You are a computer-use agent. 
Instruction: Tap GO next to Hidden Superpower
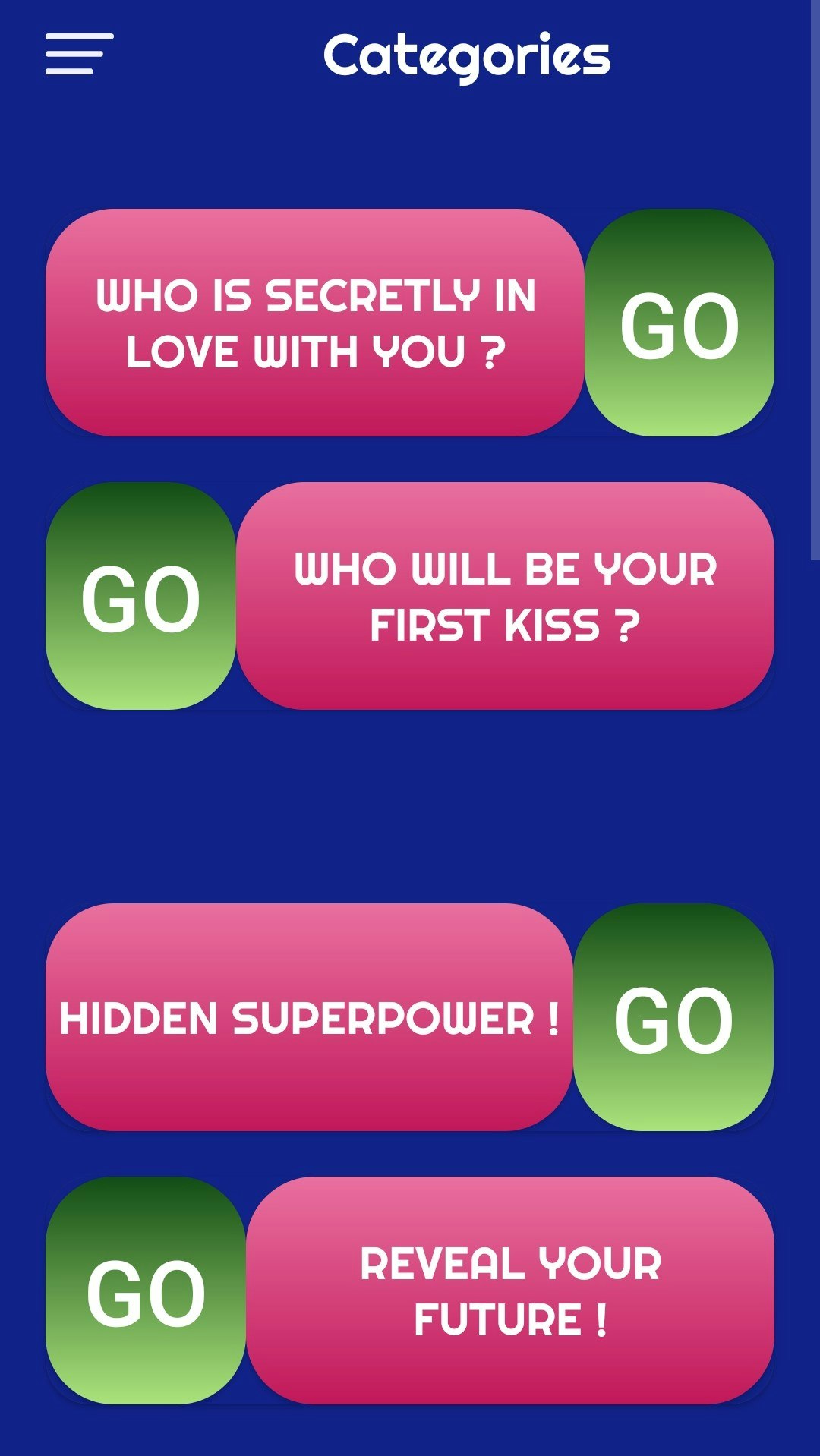click(x=673, y=1017)
